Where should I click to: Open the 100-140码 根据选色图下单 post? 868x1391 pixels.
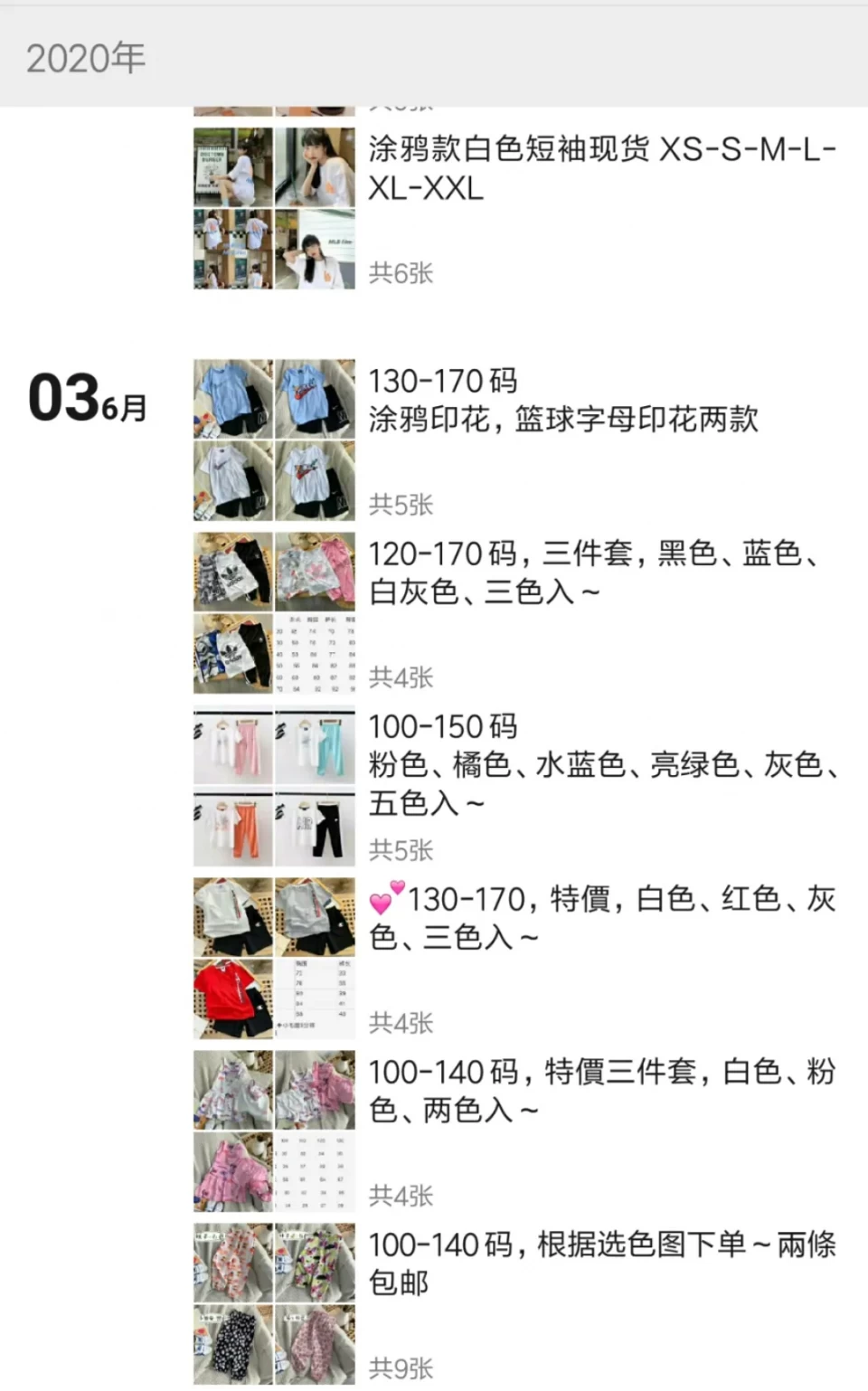[601, 1263]
